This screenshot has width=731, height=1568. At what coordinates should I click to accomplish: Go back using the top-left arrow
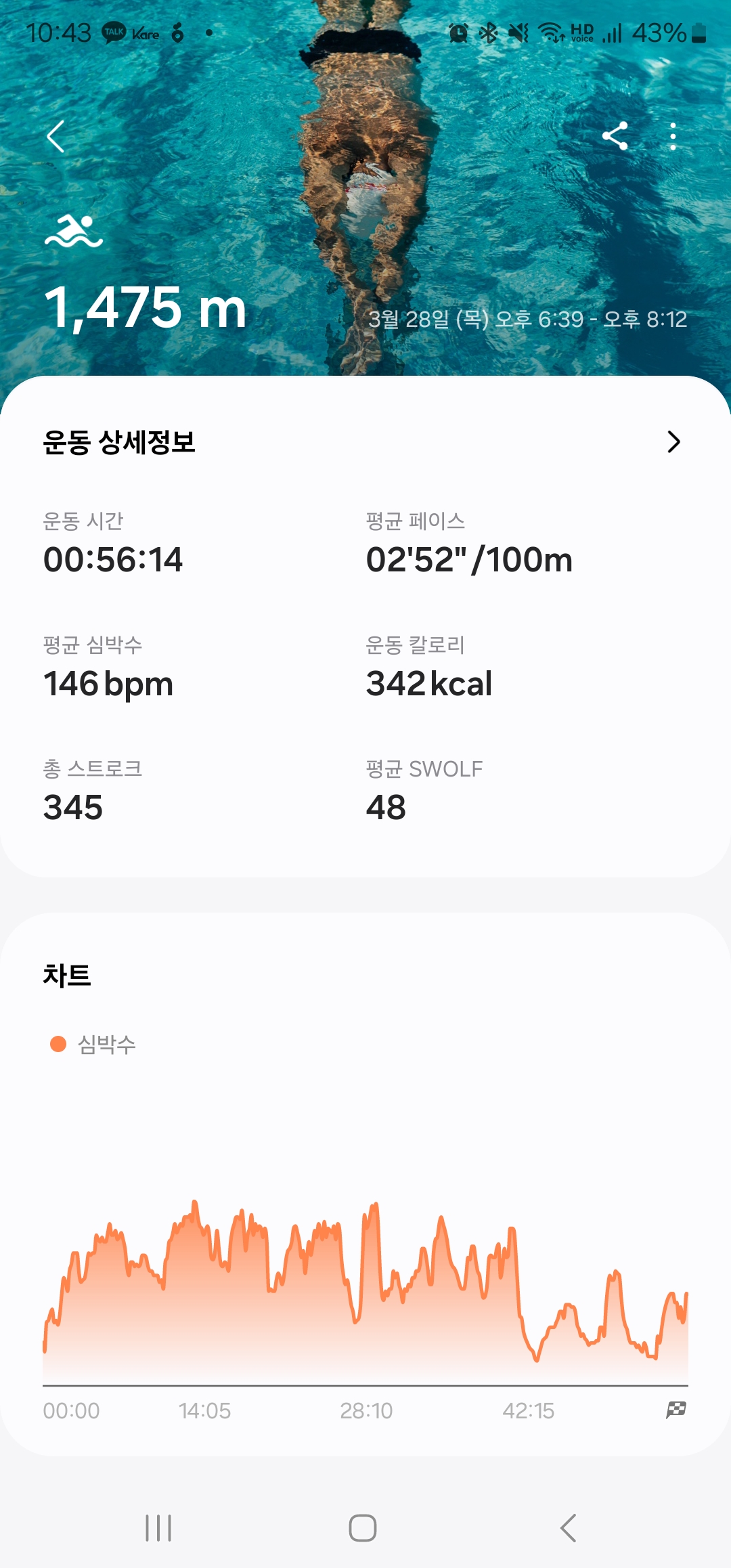coord(56,137)
